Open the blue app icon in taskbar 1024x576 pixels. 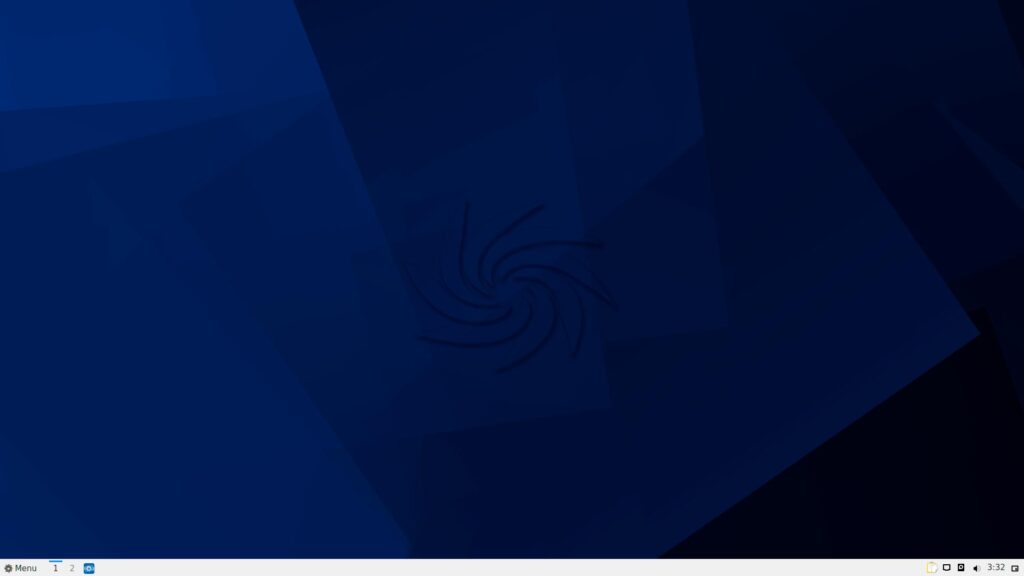pos(89,568)
